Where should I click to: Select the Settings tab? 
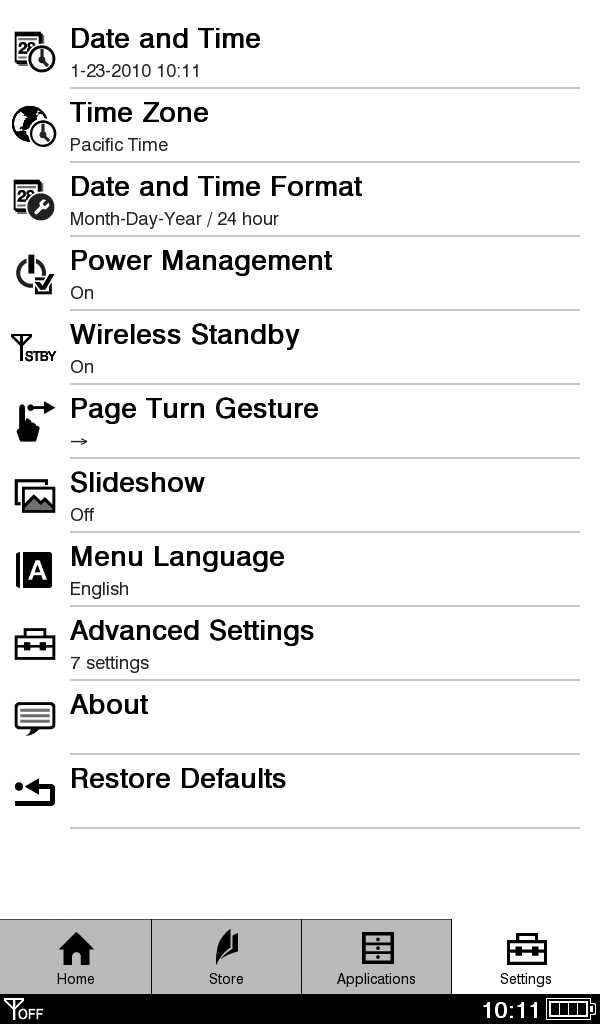point(526,957)
